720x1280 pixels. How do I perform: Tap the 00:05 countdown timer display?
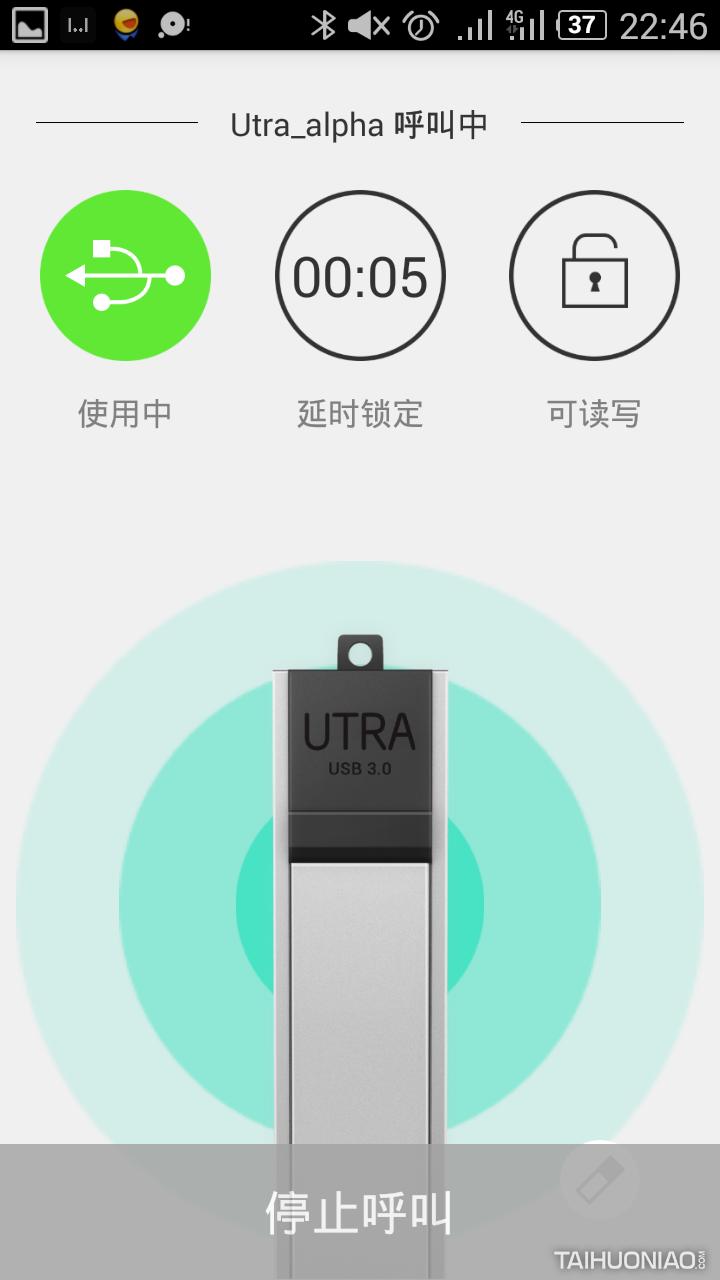(359, 275)
